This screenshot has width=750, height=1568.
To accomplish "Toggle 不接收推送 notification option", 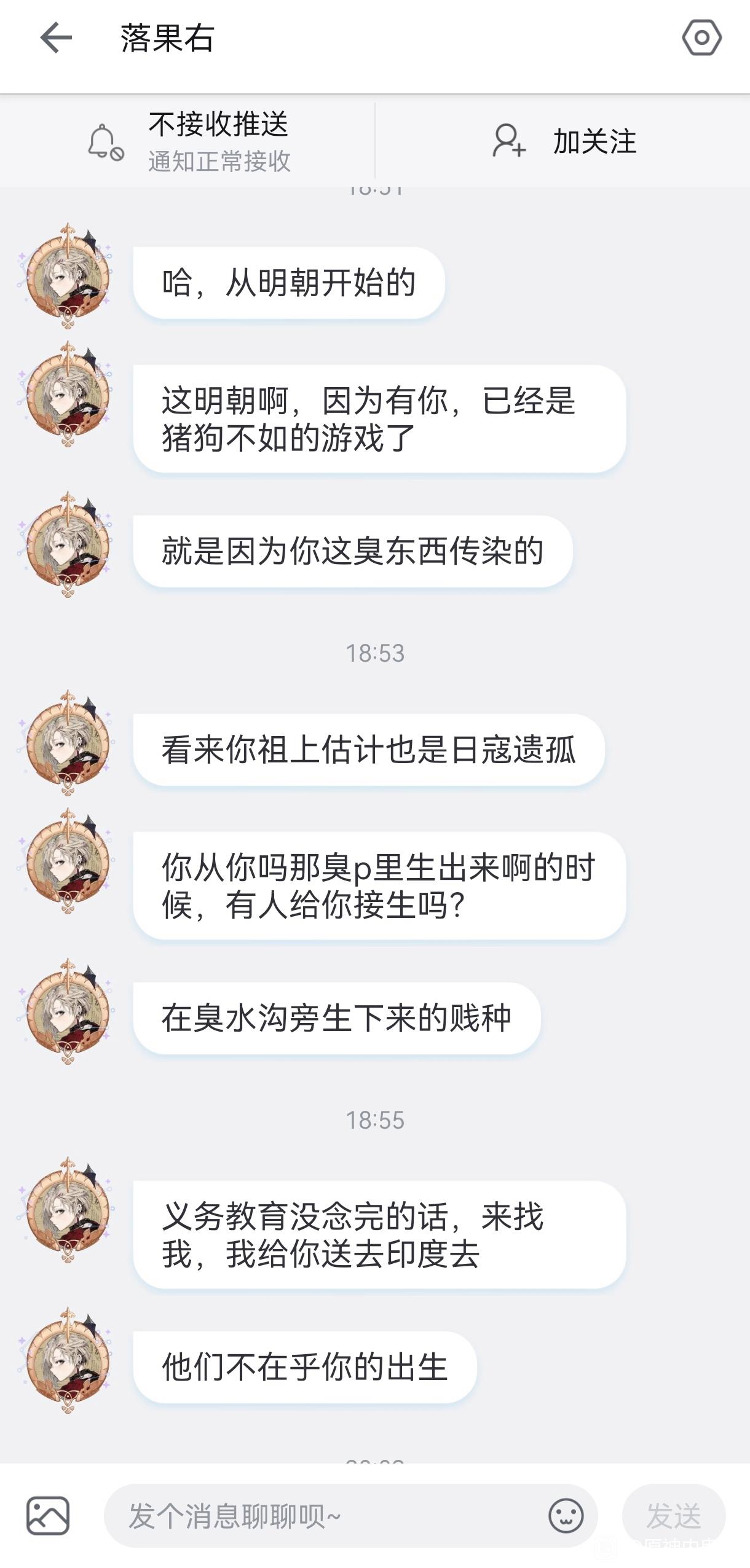I will (x=187, y=141).
